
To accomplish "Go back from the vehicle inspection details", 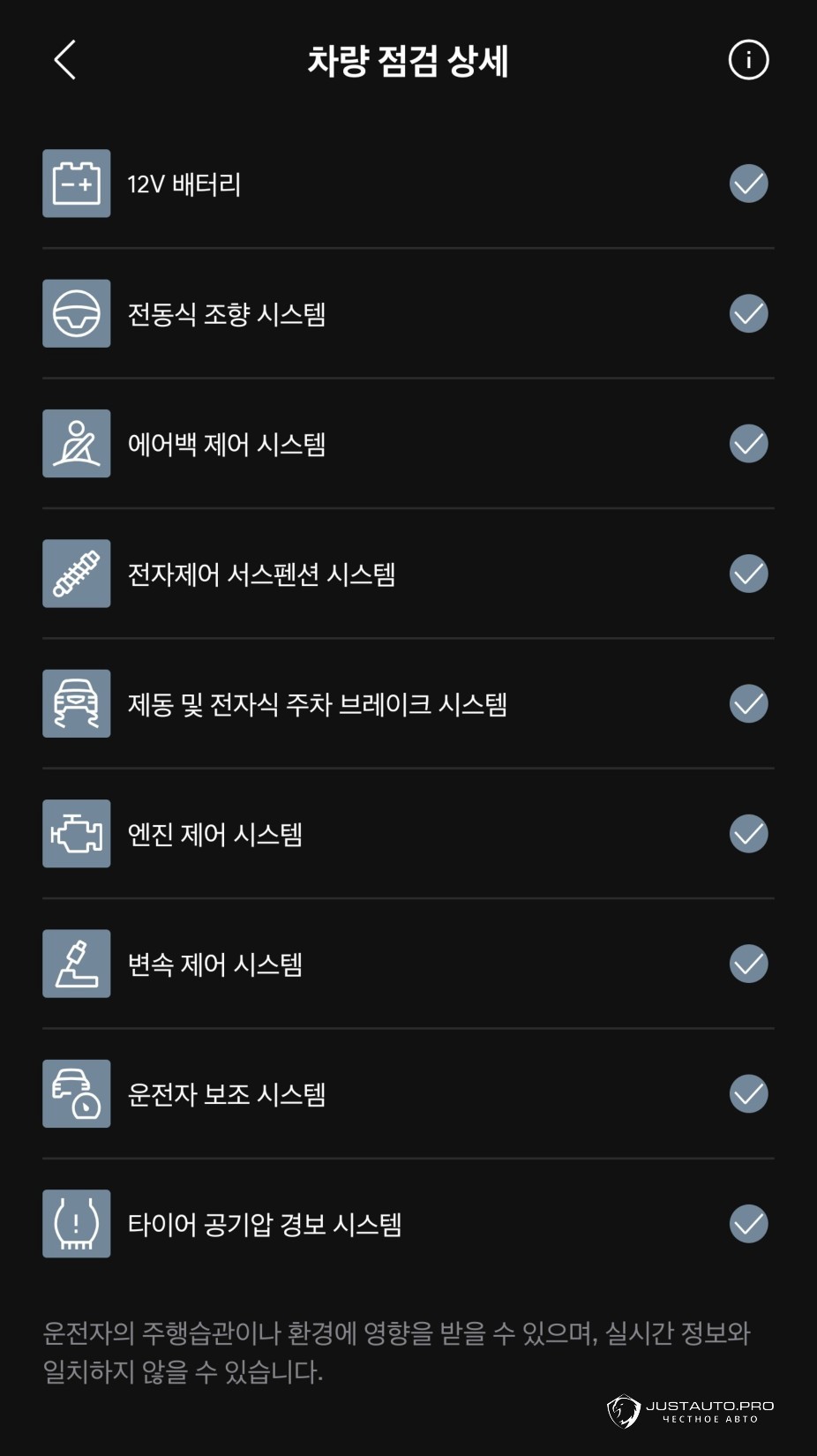I will click(x=65, y=60).
